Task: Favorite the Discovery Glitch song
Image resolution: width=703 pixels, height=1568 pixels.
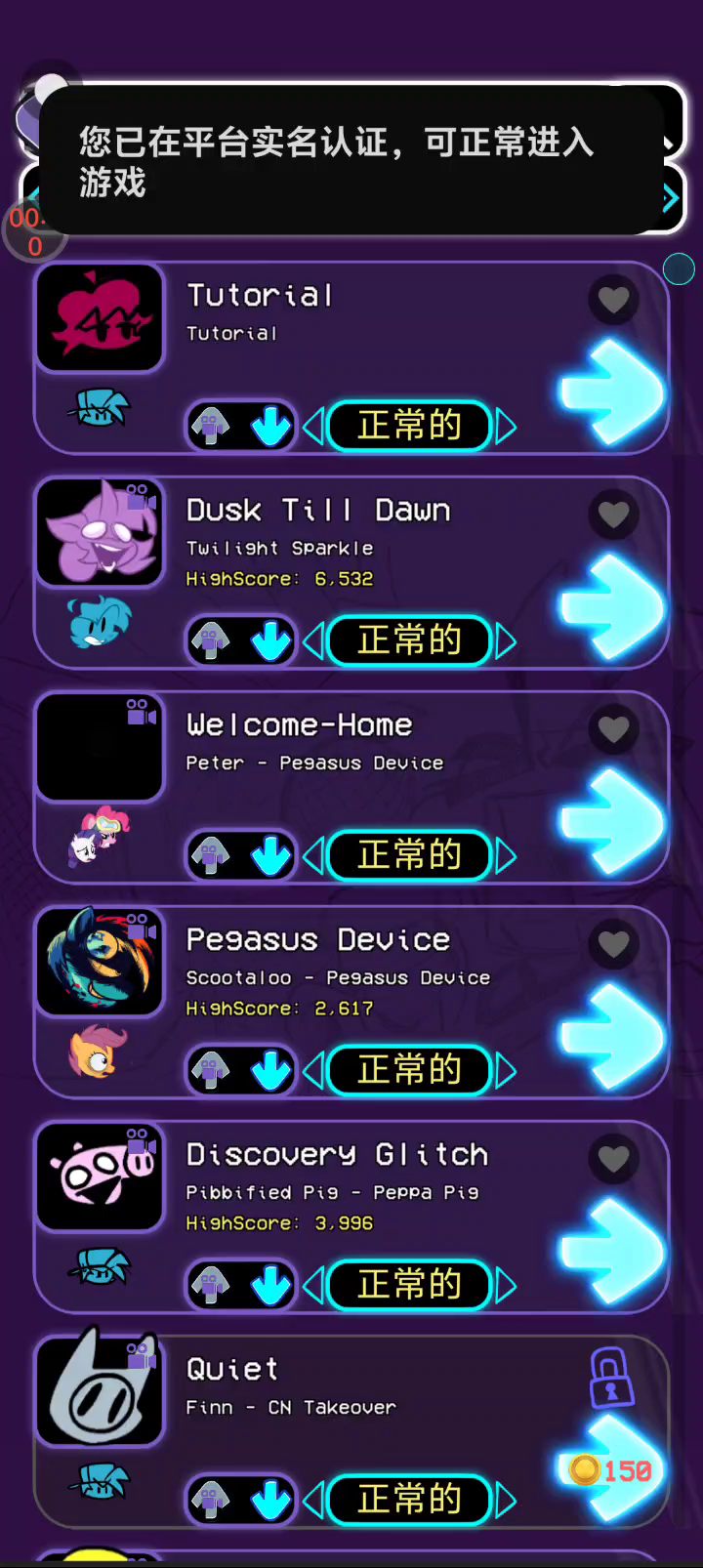Action: (x=613, y=1159)
